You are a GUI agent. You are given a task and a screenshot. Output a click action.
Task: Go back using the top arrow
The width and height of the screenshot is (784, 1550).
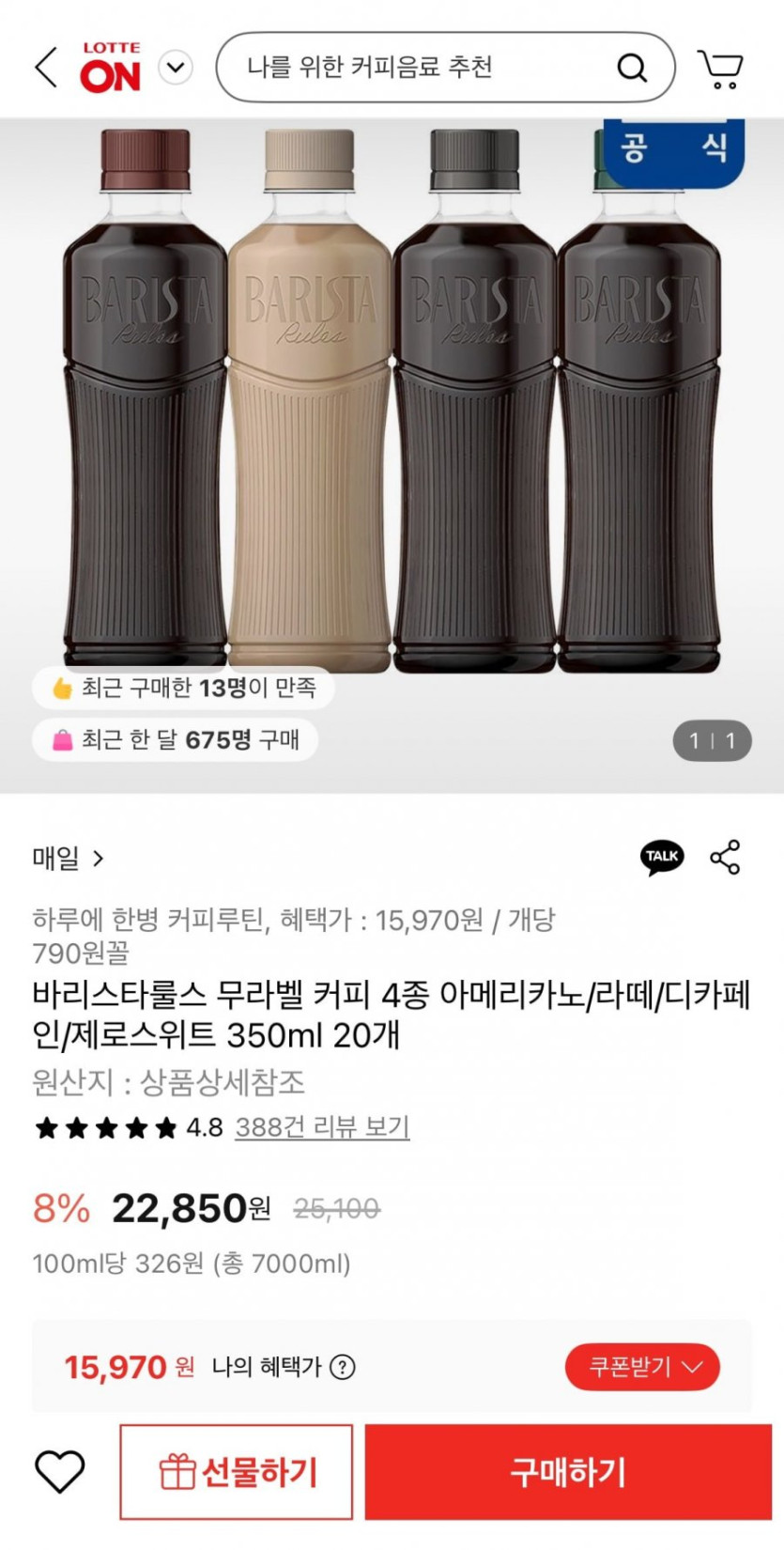(x=45, y=68)
